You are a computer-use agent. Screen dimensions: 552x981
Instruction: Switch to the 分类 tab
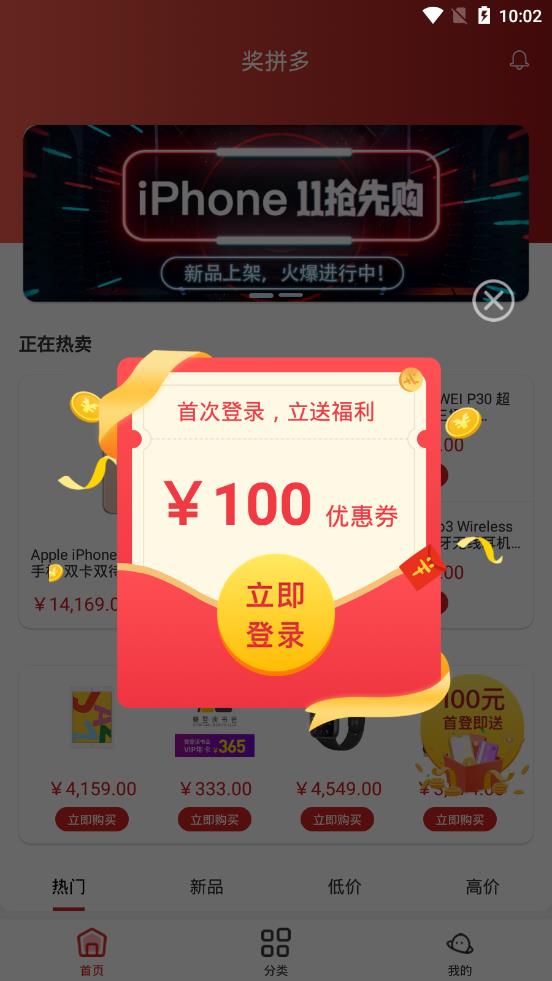(275, 951)
